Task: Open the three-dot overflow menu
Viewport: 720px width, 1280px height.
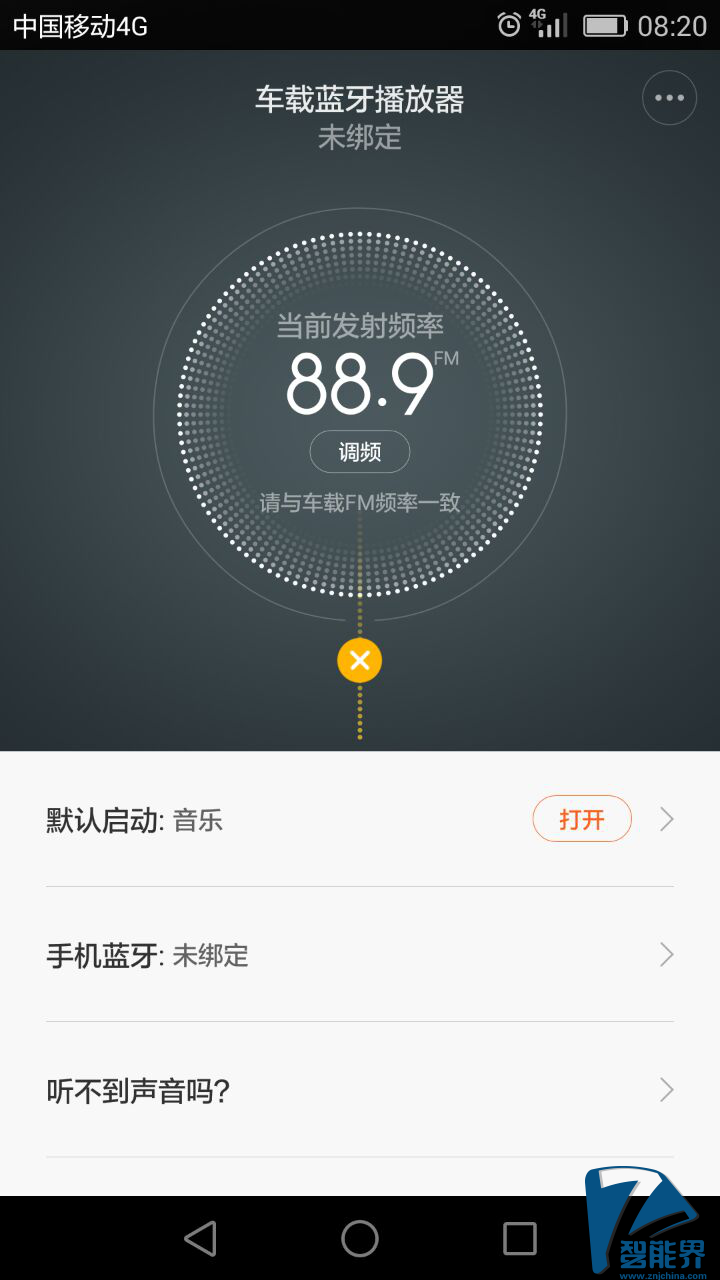Action: 669,97
